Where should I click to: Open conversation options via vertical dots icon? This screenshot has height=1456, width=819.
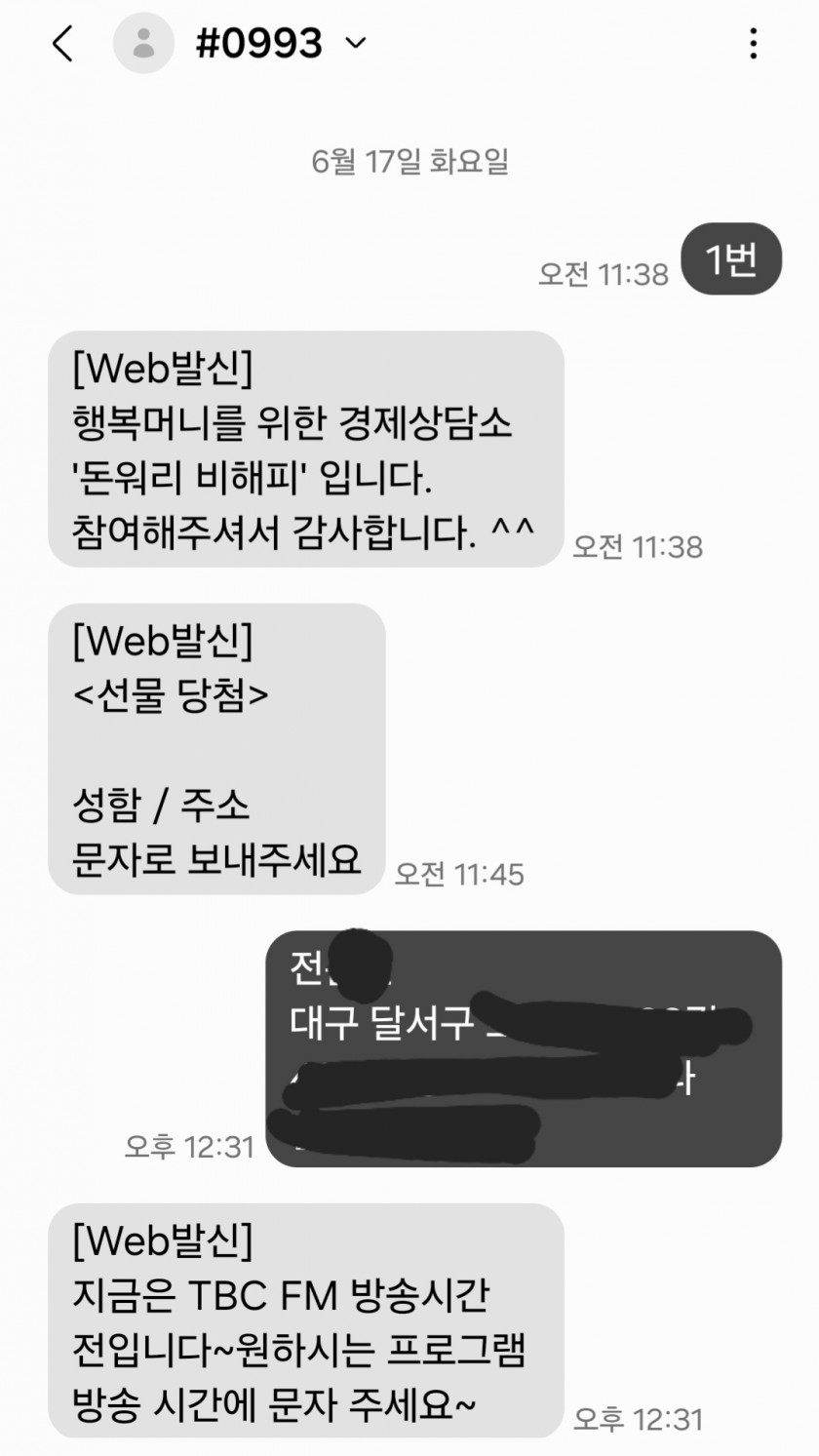[x=753, y=42]
